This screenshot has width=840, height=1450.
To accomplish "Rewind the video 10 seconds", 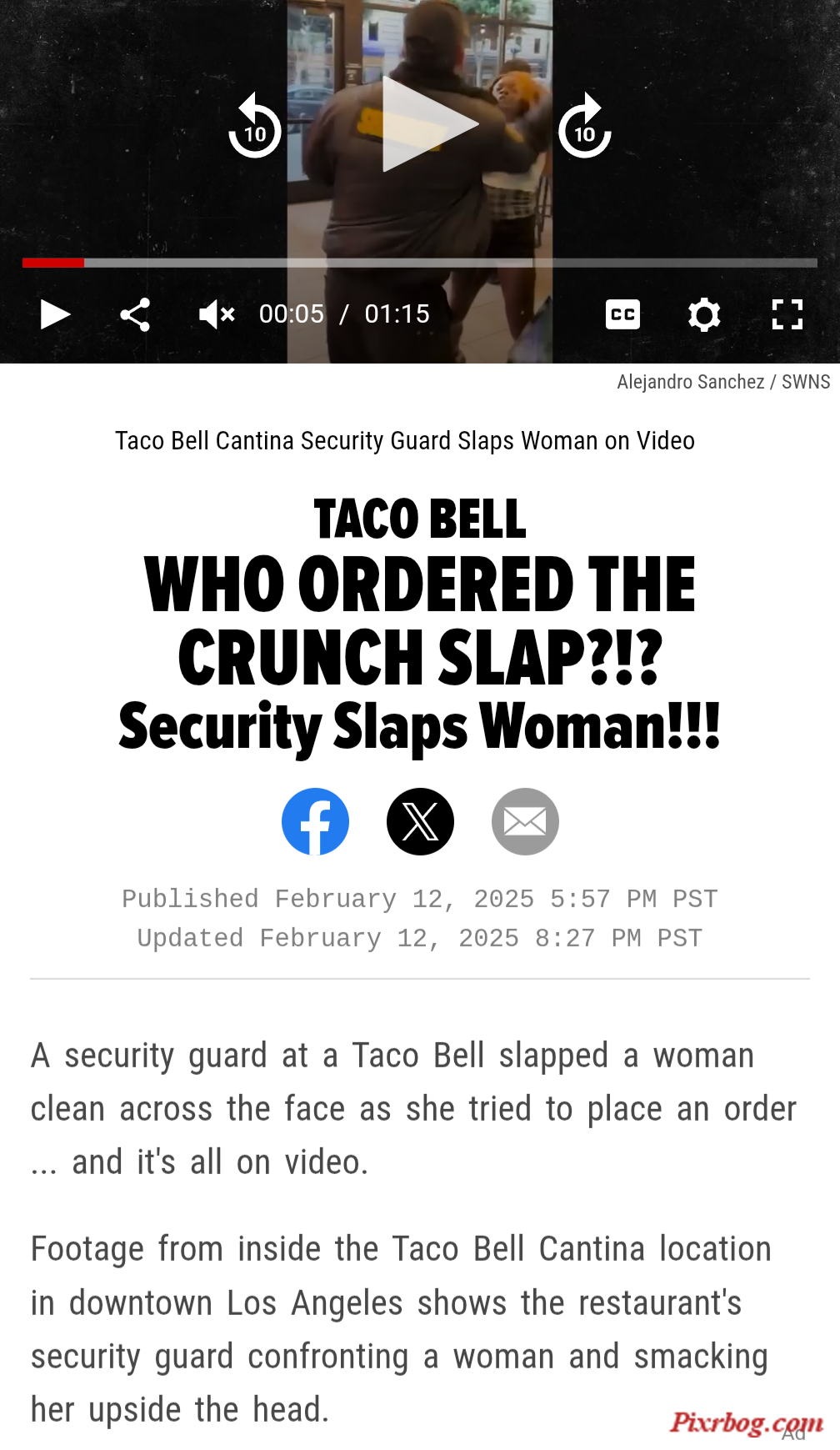I will point(254,127).
